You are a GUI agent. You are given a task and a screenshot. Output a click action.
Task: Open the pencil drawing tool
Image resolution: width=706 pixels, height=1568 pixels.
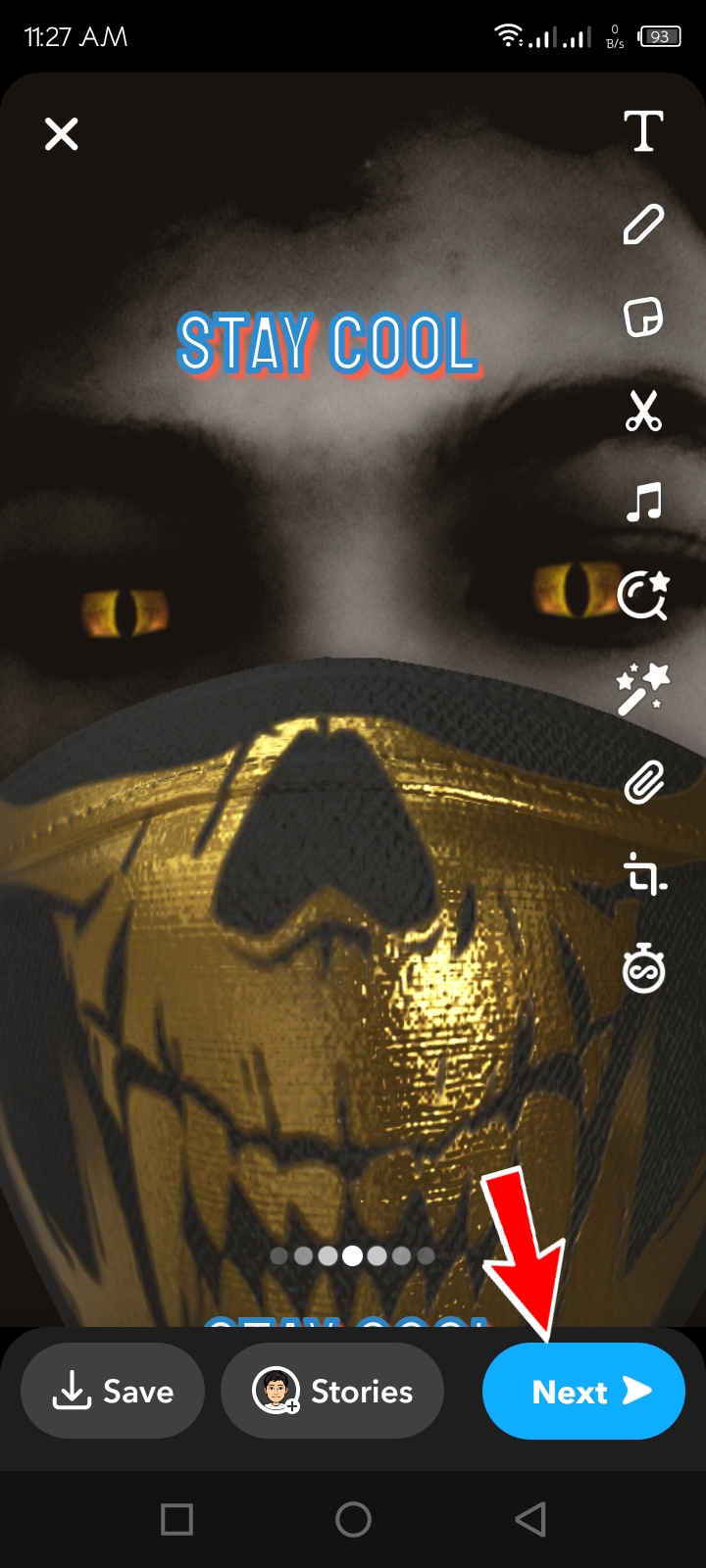click(x=643, y=224)
